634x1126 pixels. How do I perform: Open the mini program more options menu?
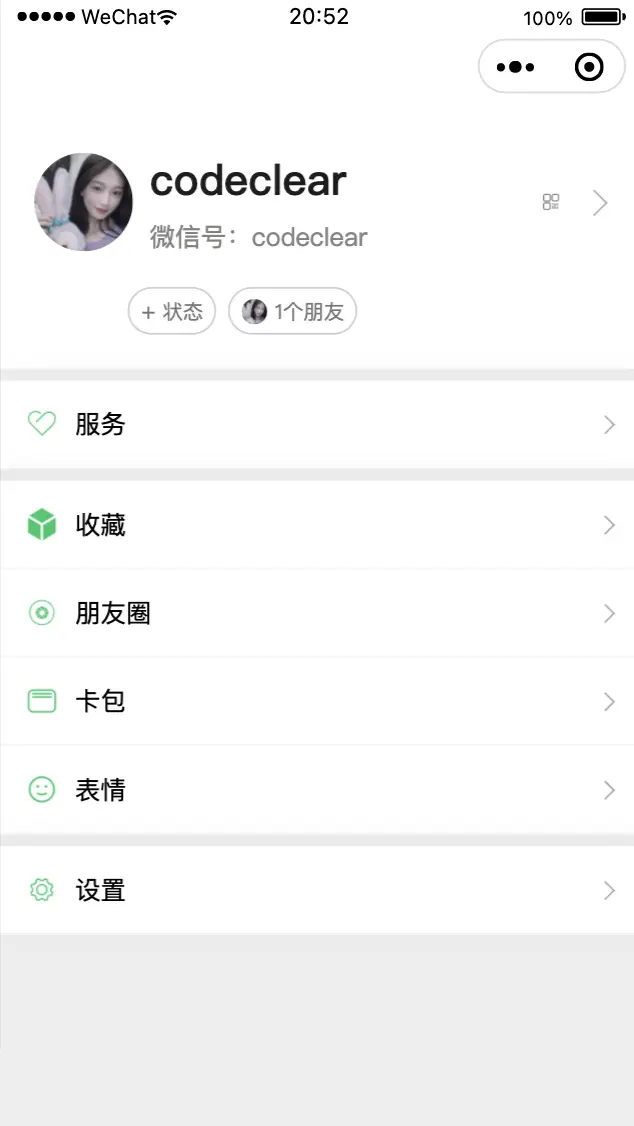coord(516,67)
